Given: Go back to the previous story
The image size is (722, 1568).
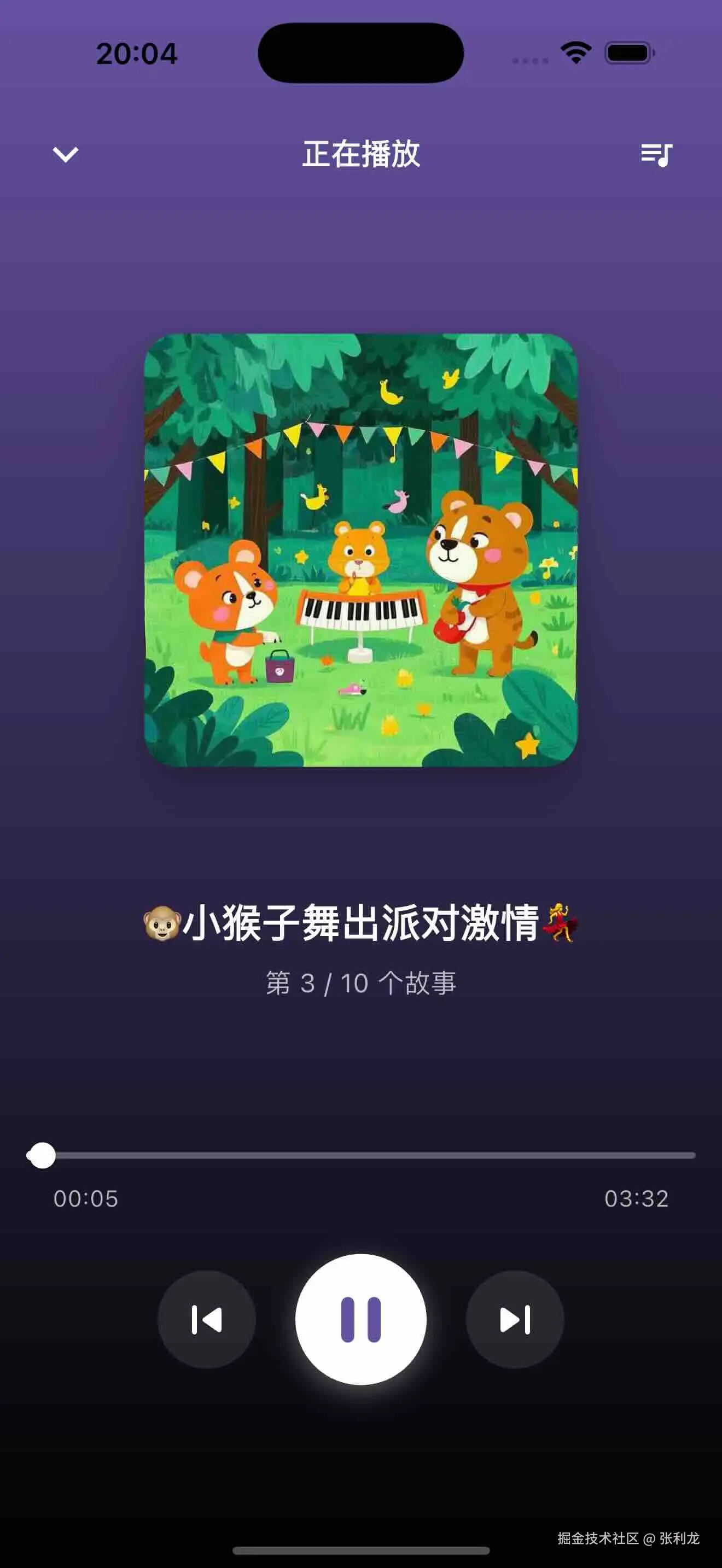Looking at the screenshot, I should click(x=206, y=1319).
